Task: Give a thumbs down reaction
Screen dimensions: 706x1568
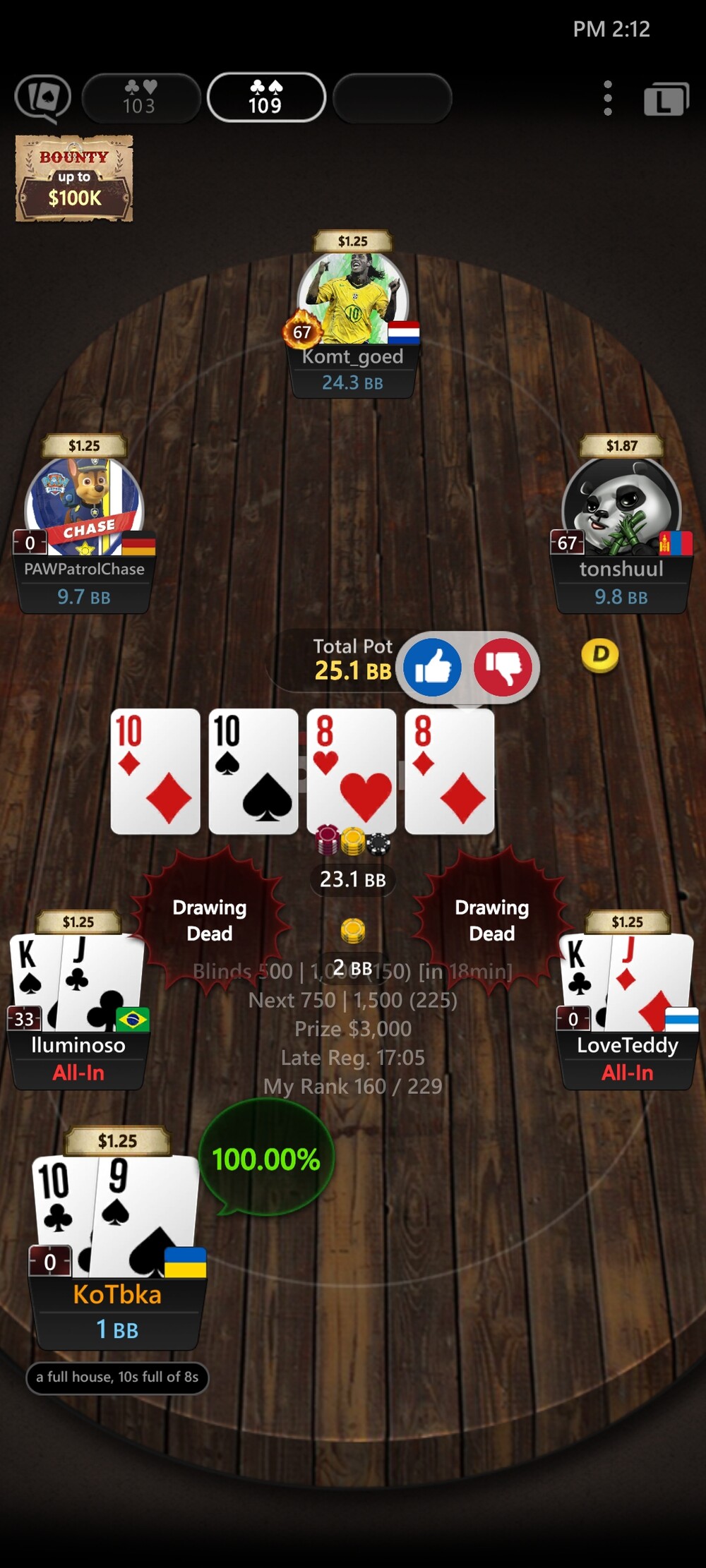Action: [503, 668]
